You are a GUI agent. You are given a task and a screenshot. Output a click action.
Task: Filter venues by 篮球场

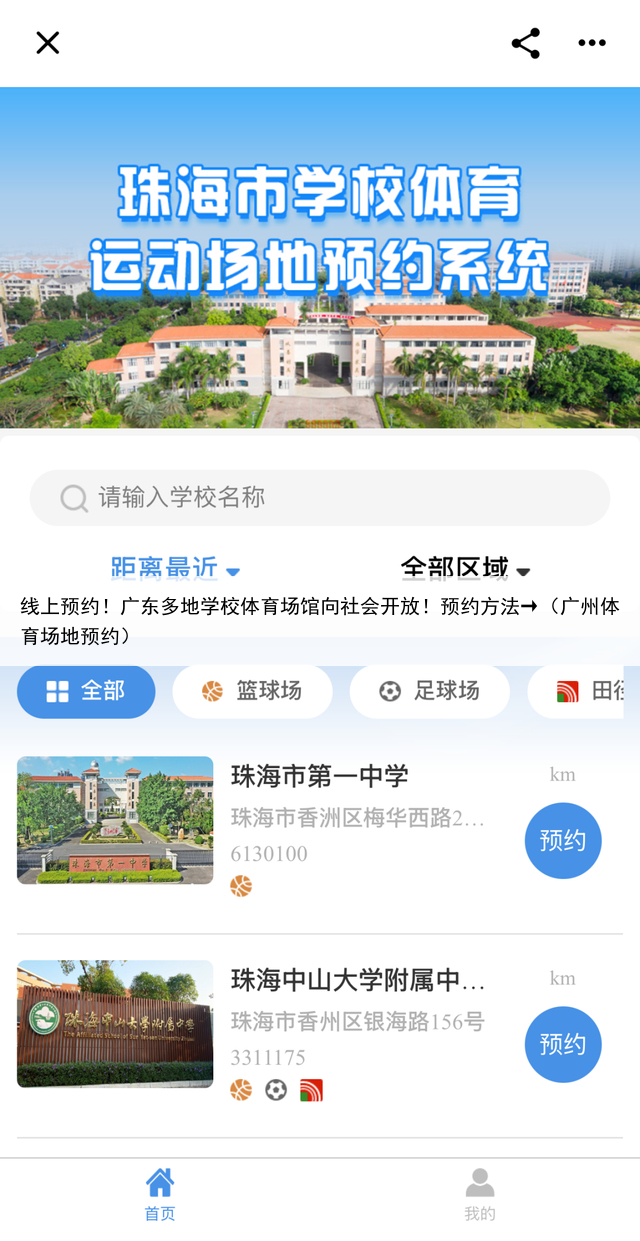(x=252, y=691)
